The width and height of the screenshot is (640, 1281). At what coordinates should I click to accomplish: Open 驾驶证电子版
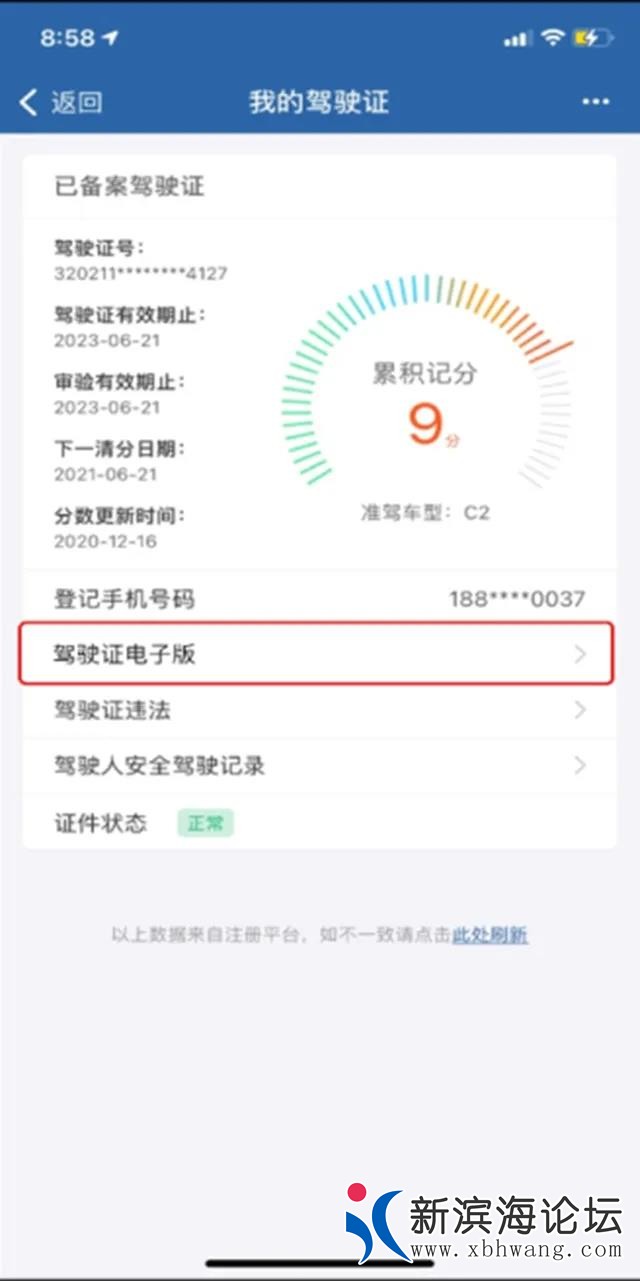[x=316, y=655]
